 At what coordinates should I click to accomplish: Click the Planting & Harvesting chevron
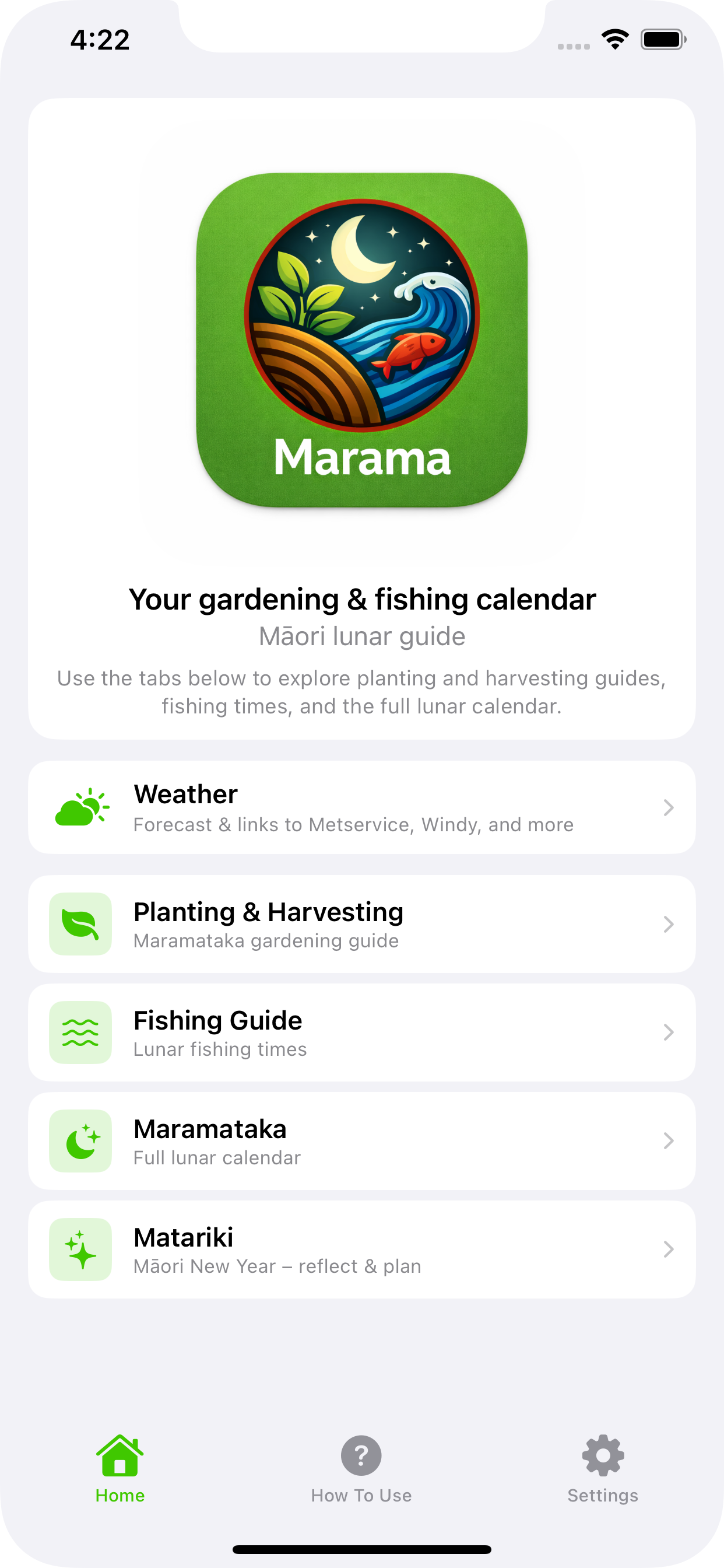click(x=669, y=924)
